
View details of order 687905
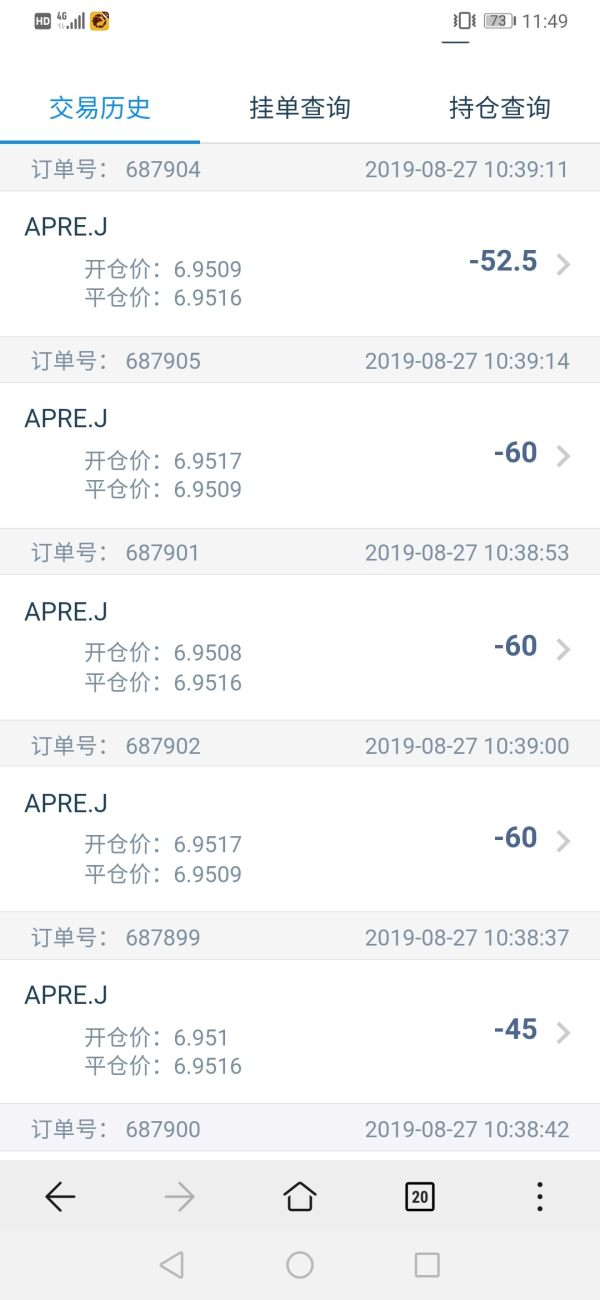pos(300,456)
